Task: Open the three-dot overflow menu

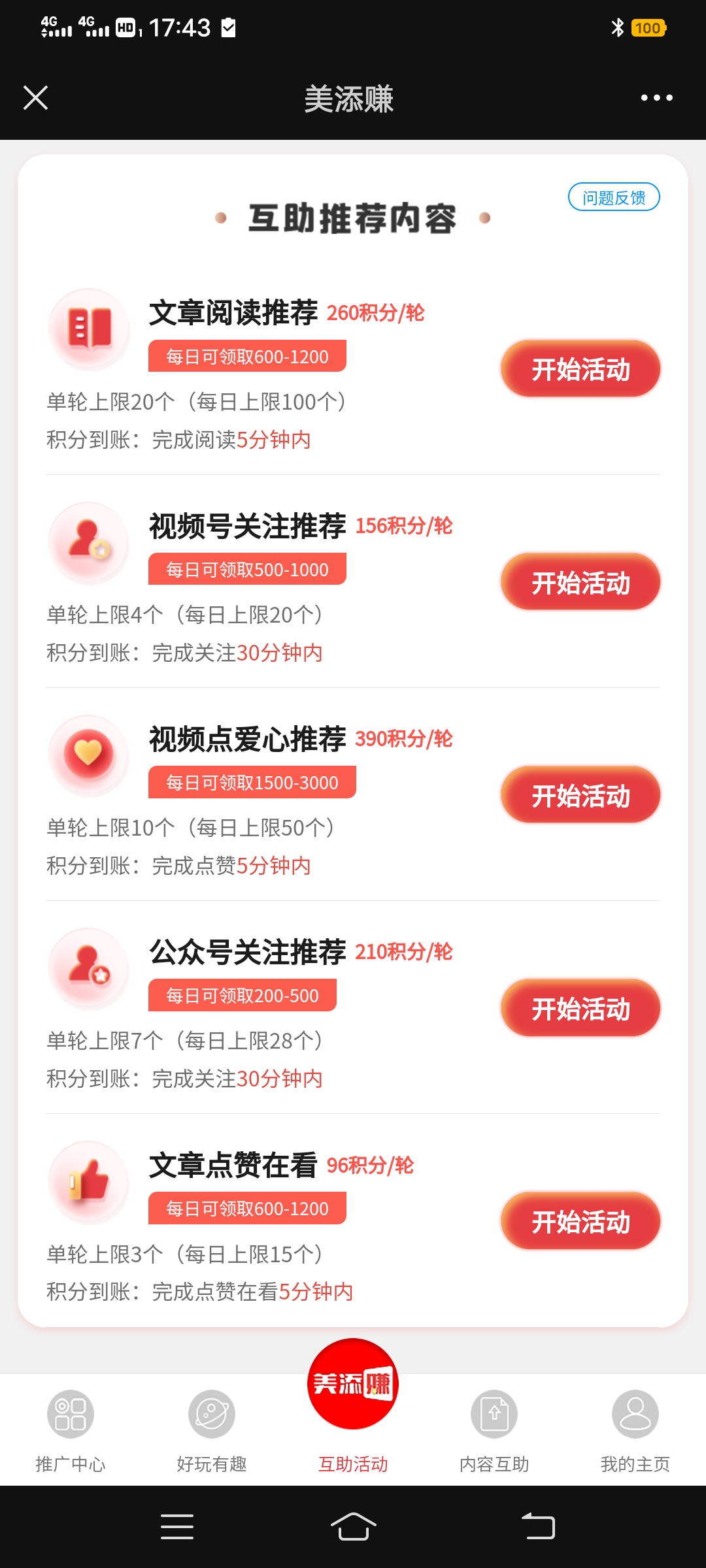Action: click(x=656, y=98)
